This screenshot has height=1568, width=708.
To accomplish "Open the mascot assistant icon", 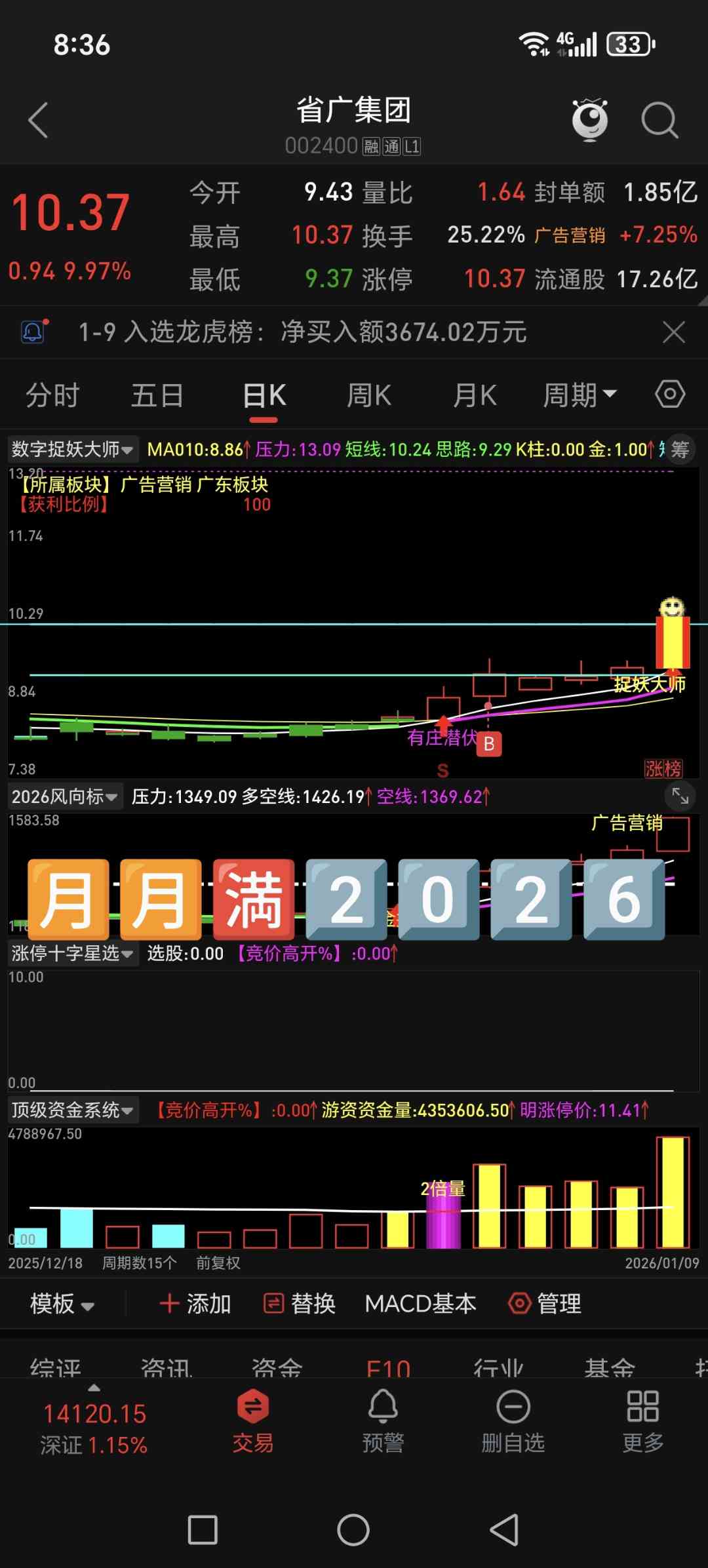I will click(590, 121).
